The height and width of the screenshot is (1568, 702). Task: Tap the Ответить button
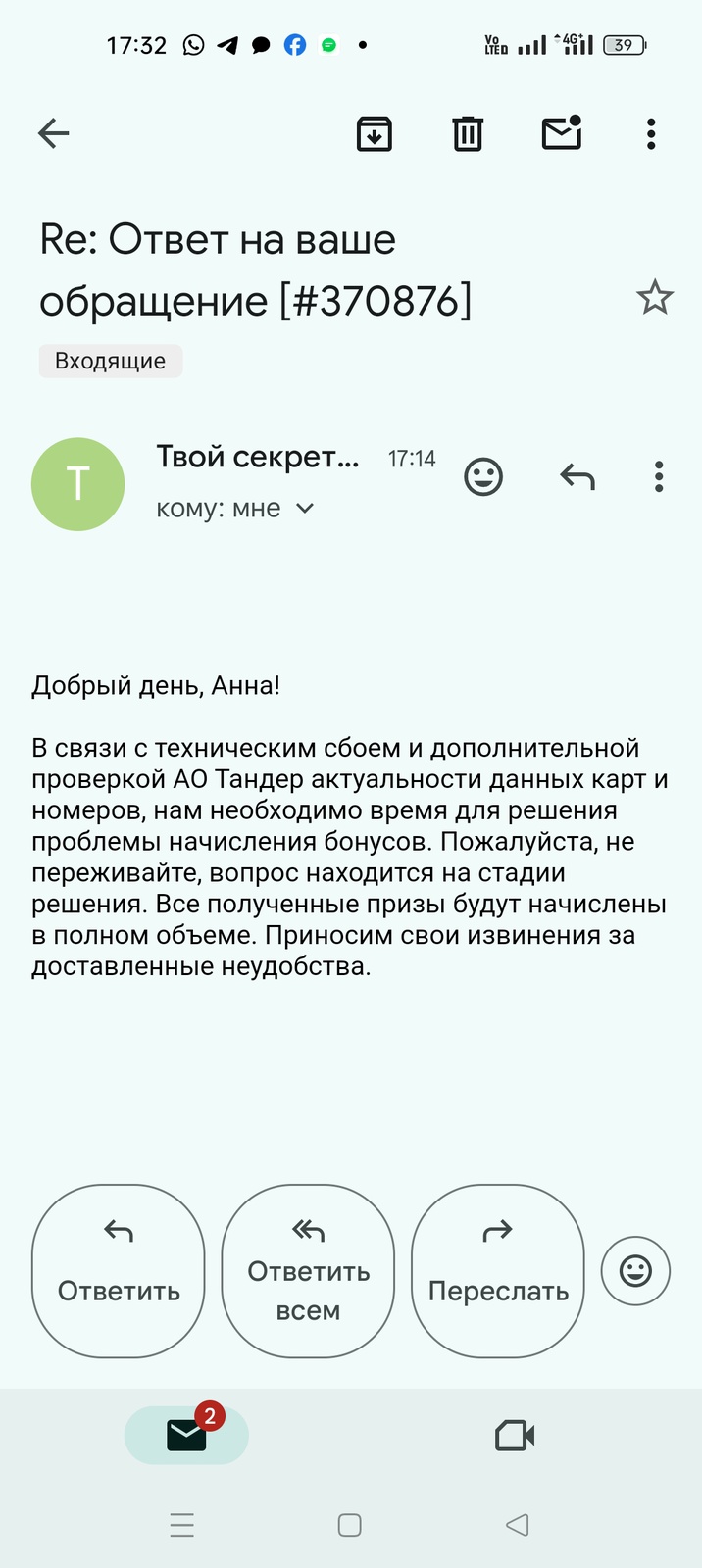[119, 1270]
